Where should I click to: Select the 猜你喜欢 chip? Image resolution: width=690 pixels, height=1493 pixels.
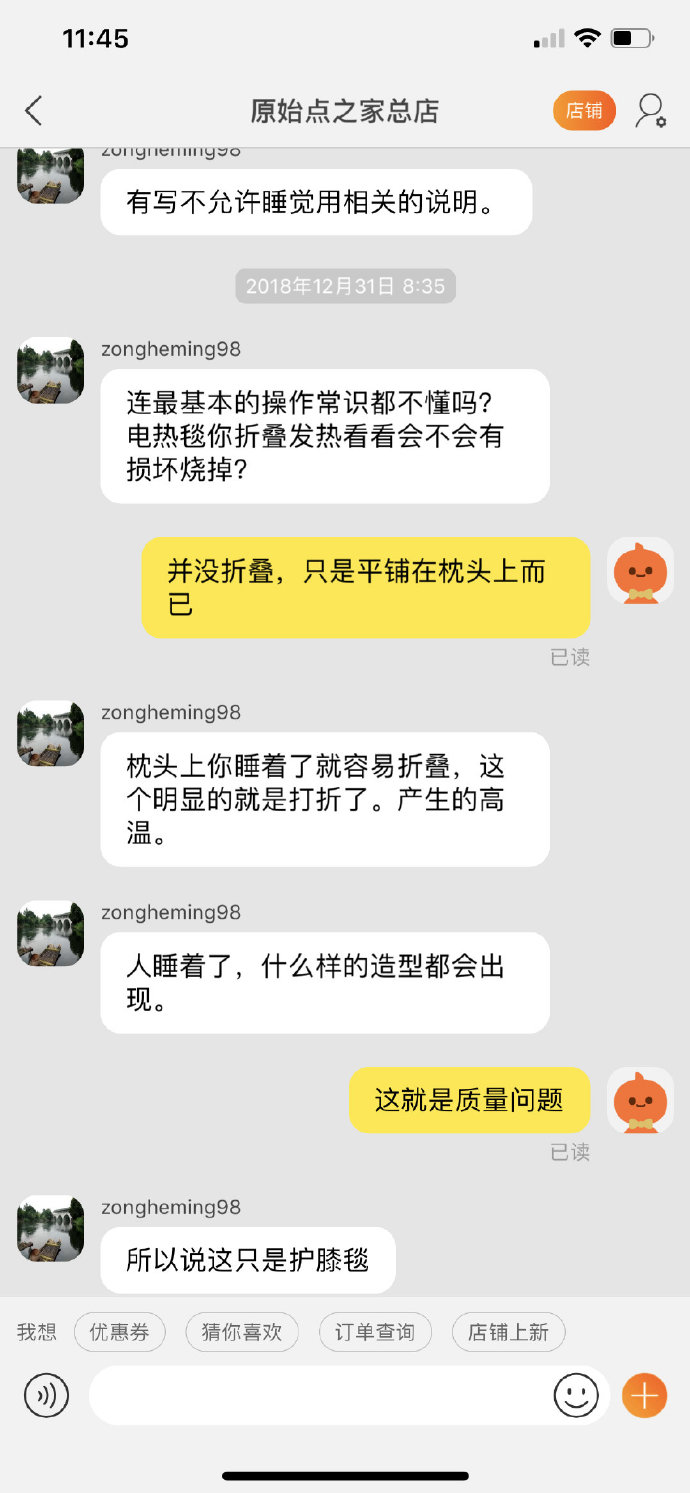(x=242, y=1332)
